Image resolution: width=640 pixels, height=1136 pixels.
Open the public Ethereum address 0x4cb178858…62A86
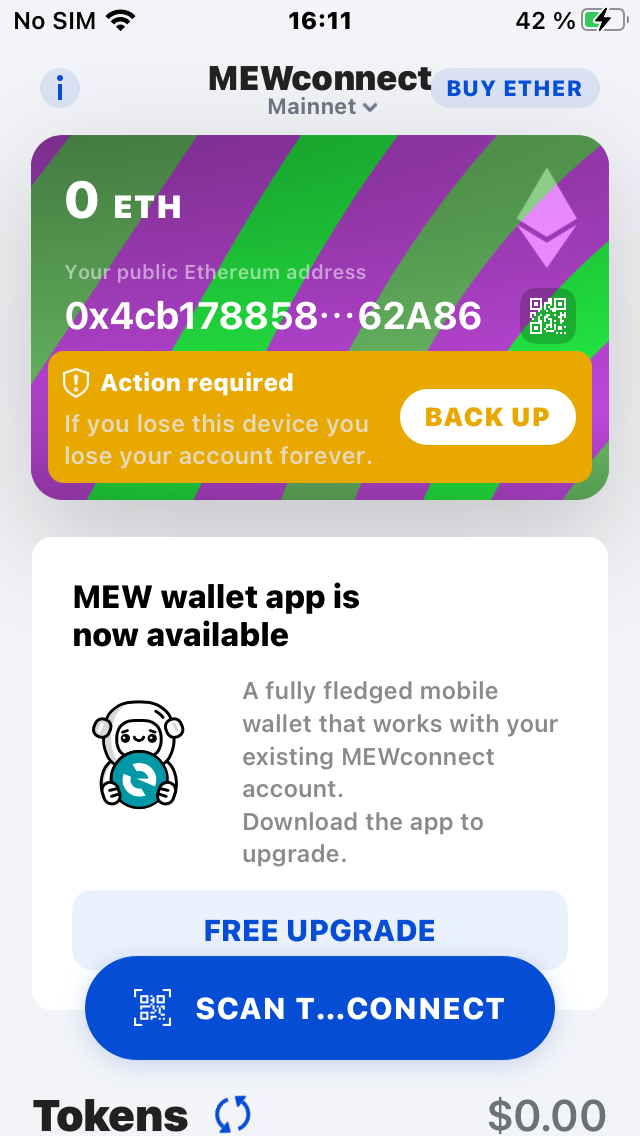point(273,316)
